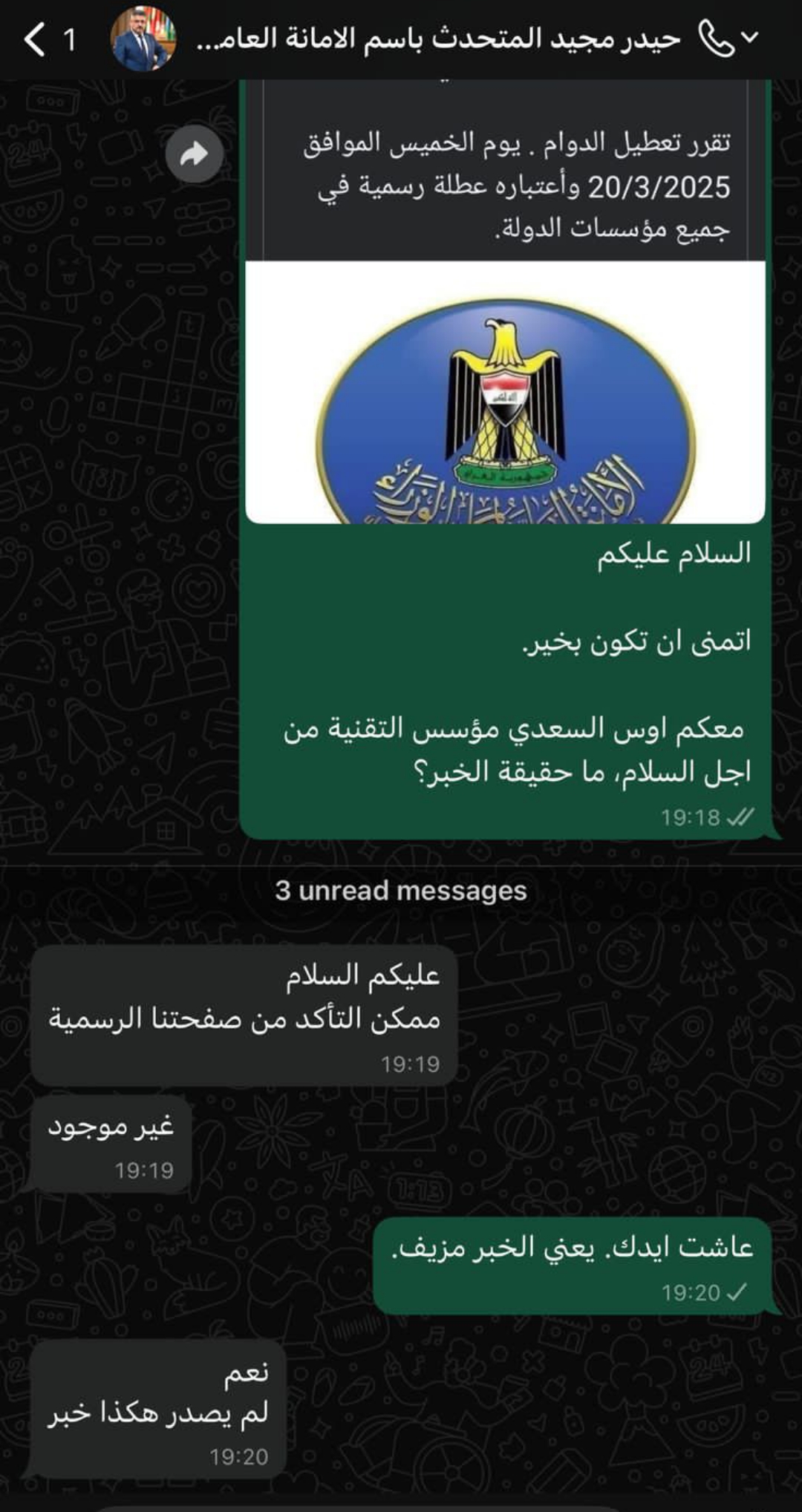Screen dimensions: 802x1512
Task: Expand the call options dropdown arrow
Action: click(751, 37)
